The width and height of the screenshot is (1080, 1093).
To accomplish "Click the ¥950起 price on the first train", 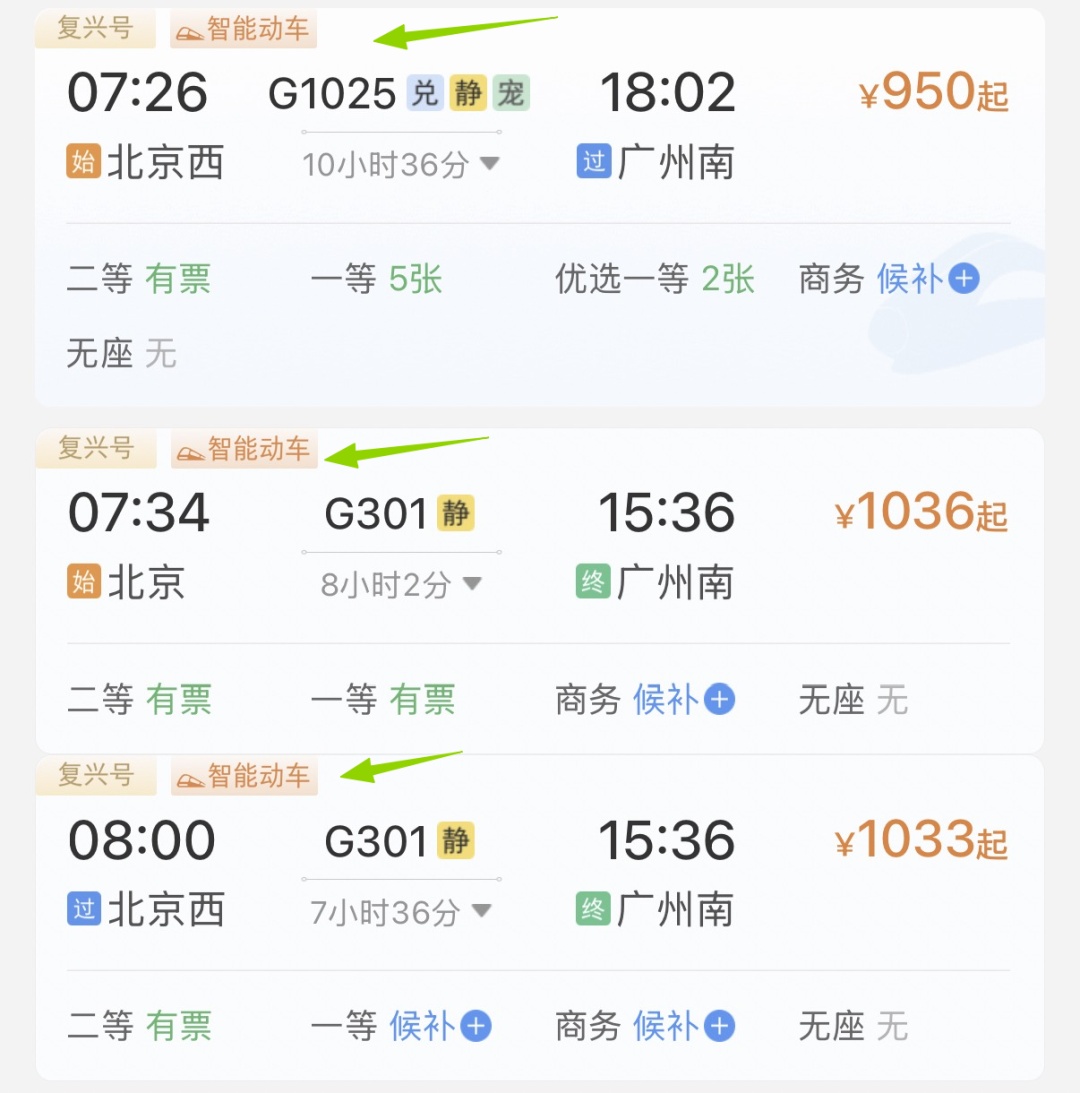I will tap(930, 92).
